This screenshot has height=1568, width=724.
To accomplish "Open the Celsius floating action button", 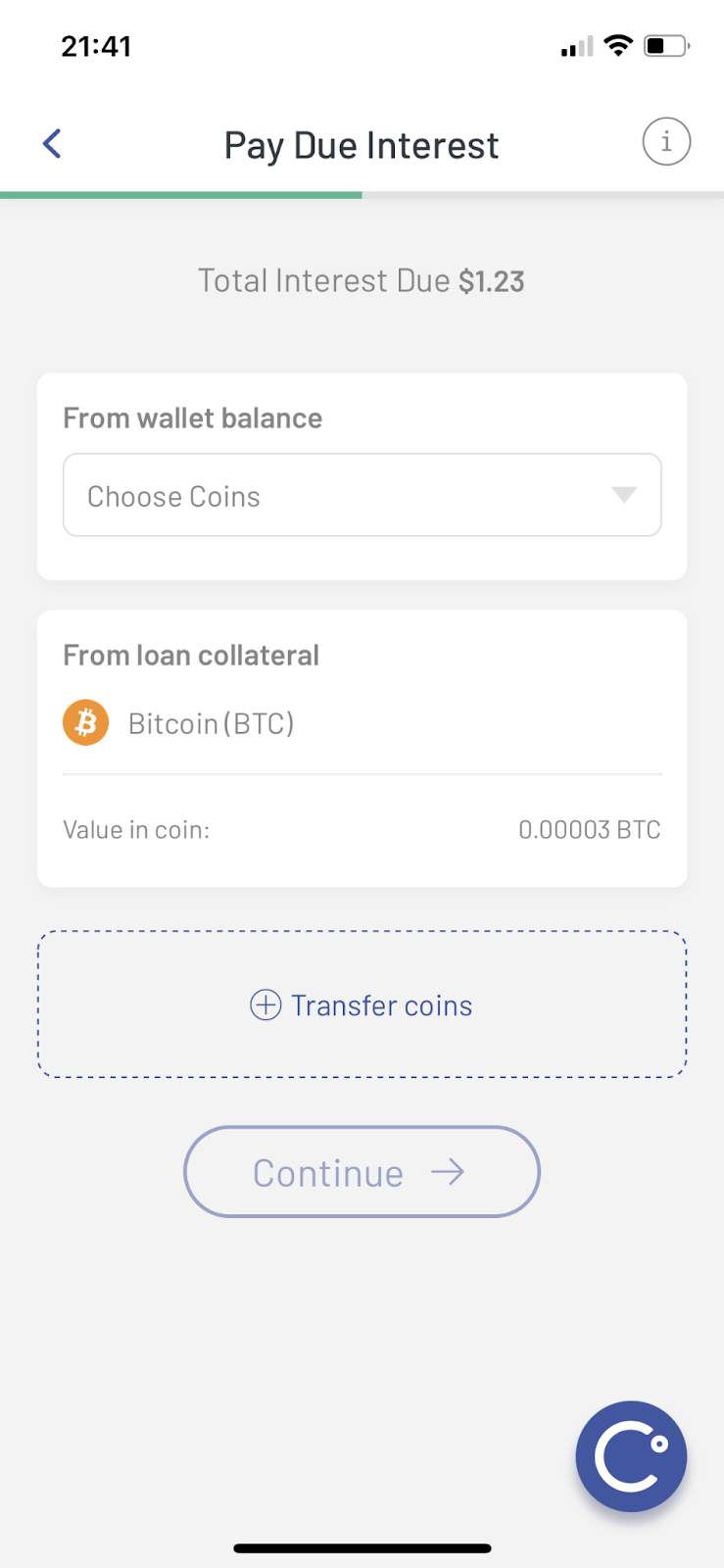I will coord(631,1456).
